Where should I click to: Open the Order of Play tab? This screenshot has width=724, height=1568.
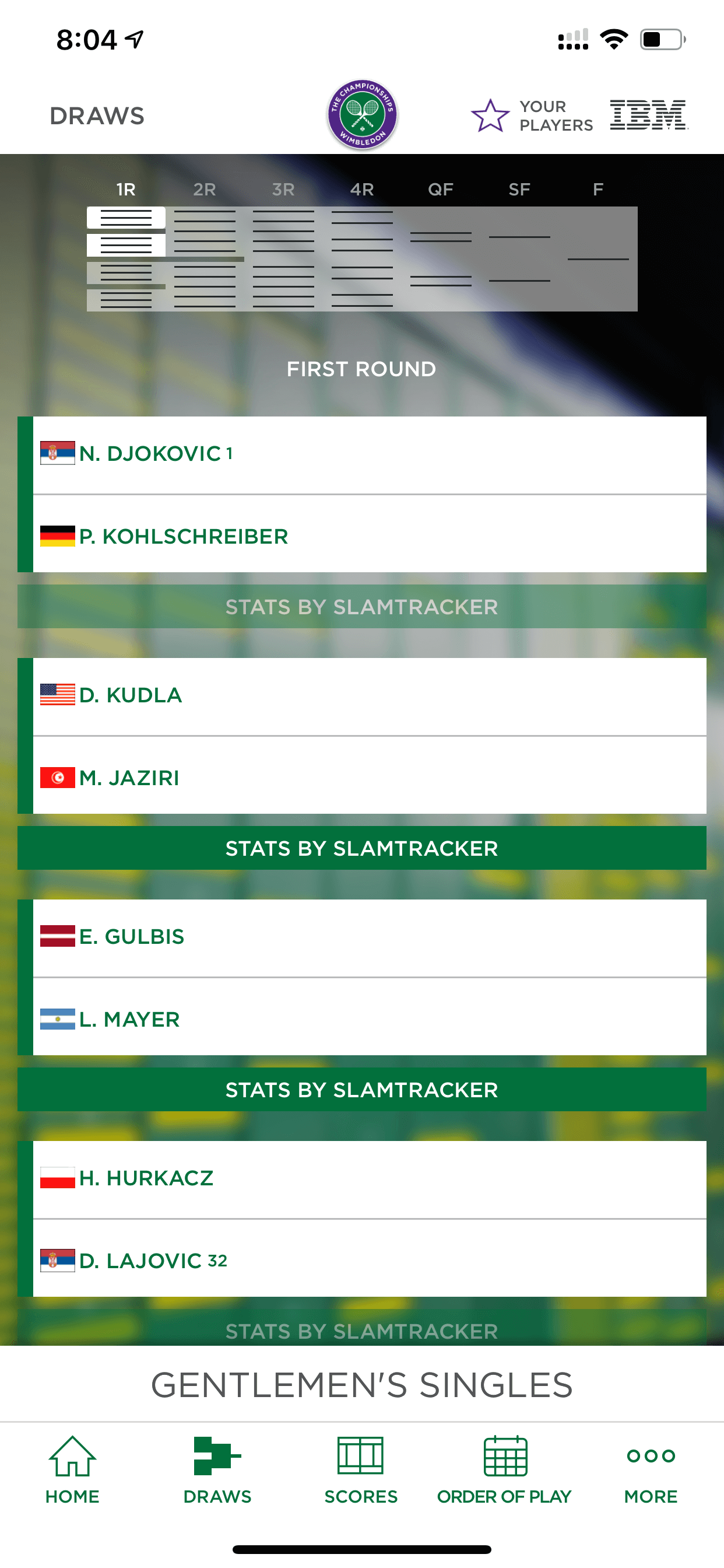pos(504,1470)
